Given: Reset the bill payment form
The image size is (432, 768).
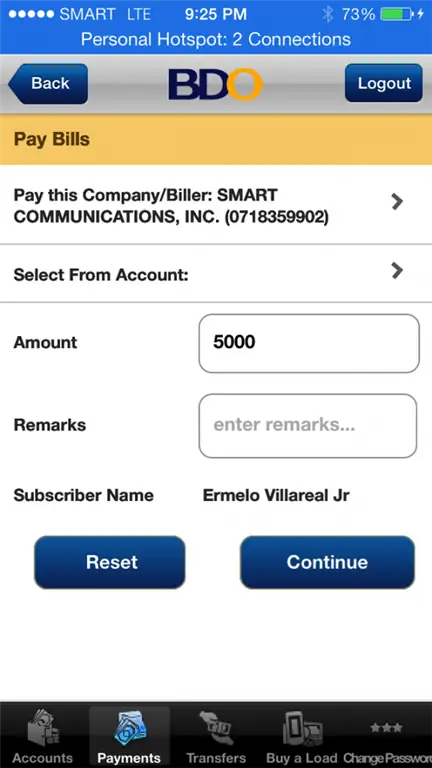Looking at the screenshot, I should (x=110, y=562).
